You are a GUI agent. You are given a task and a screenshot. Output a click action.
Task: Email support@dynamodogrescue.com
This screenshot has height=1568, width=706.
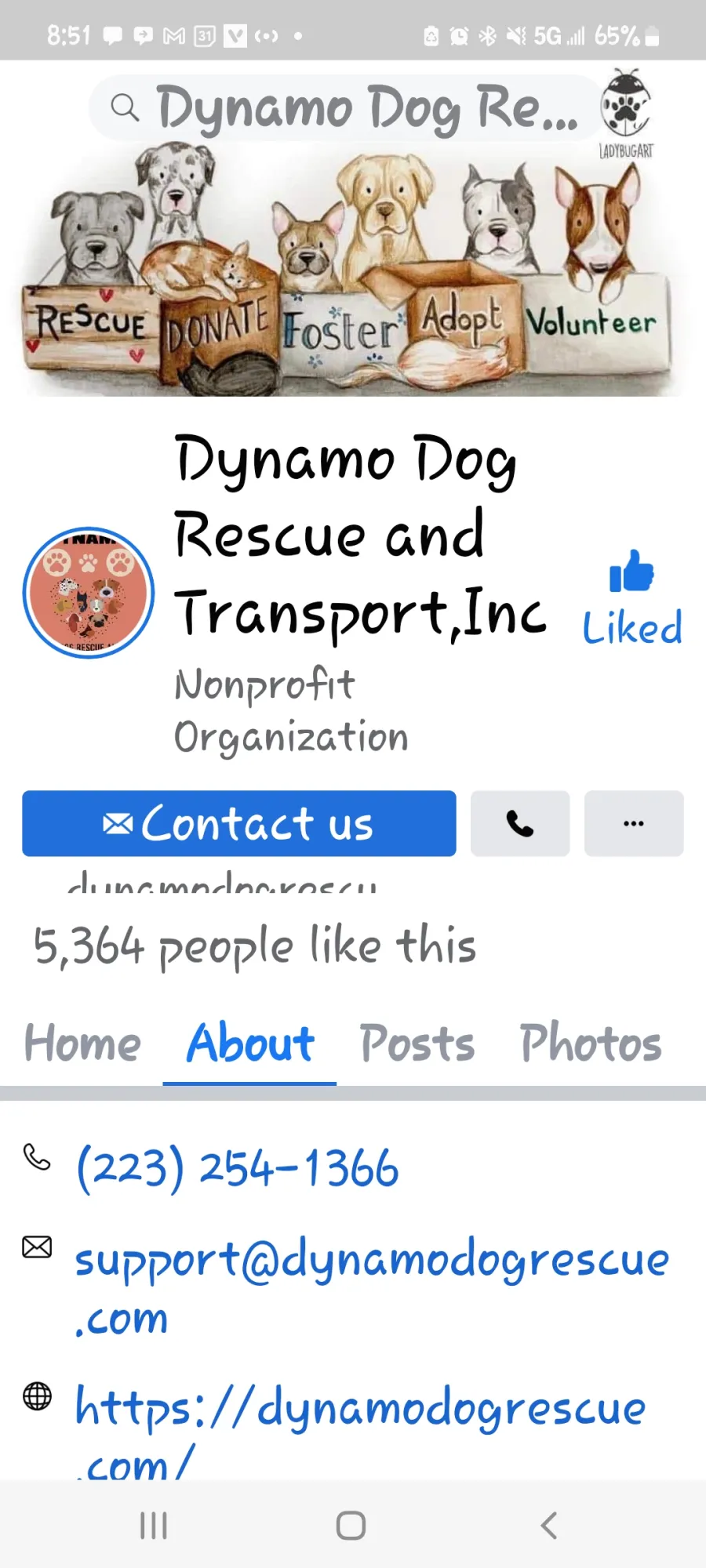tap(372, 1287)
